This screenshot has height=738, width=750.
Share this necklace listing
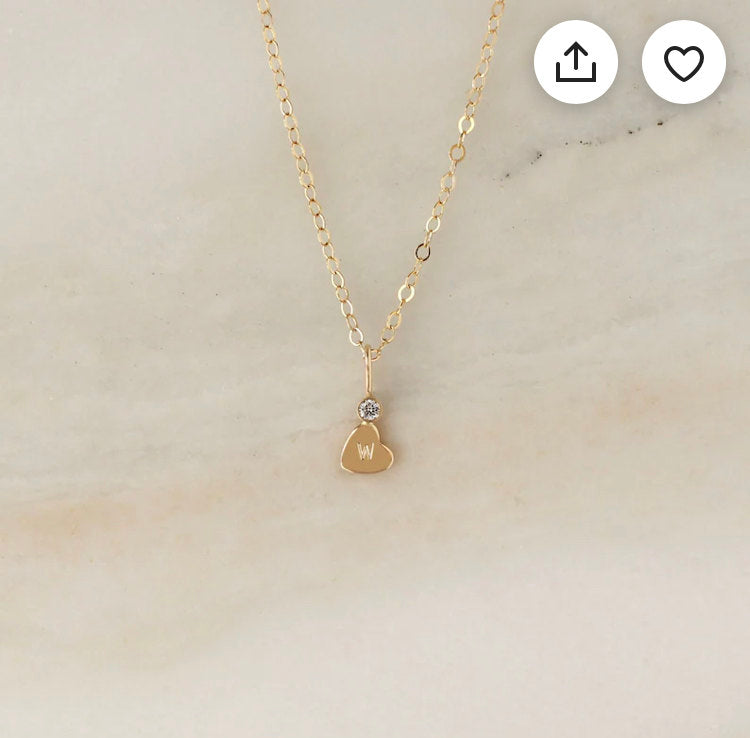(x=575, y=62)
